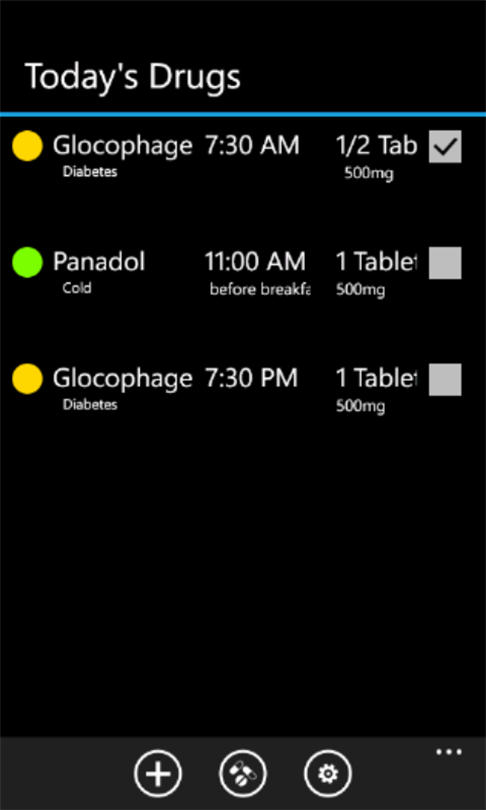Expand the three-dot app bar menu
The width and height of the screenshot is (486, 810).
[449, 752]
